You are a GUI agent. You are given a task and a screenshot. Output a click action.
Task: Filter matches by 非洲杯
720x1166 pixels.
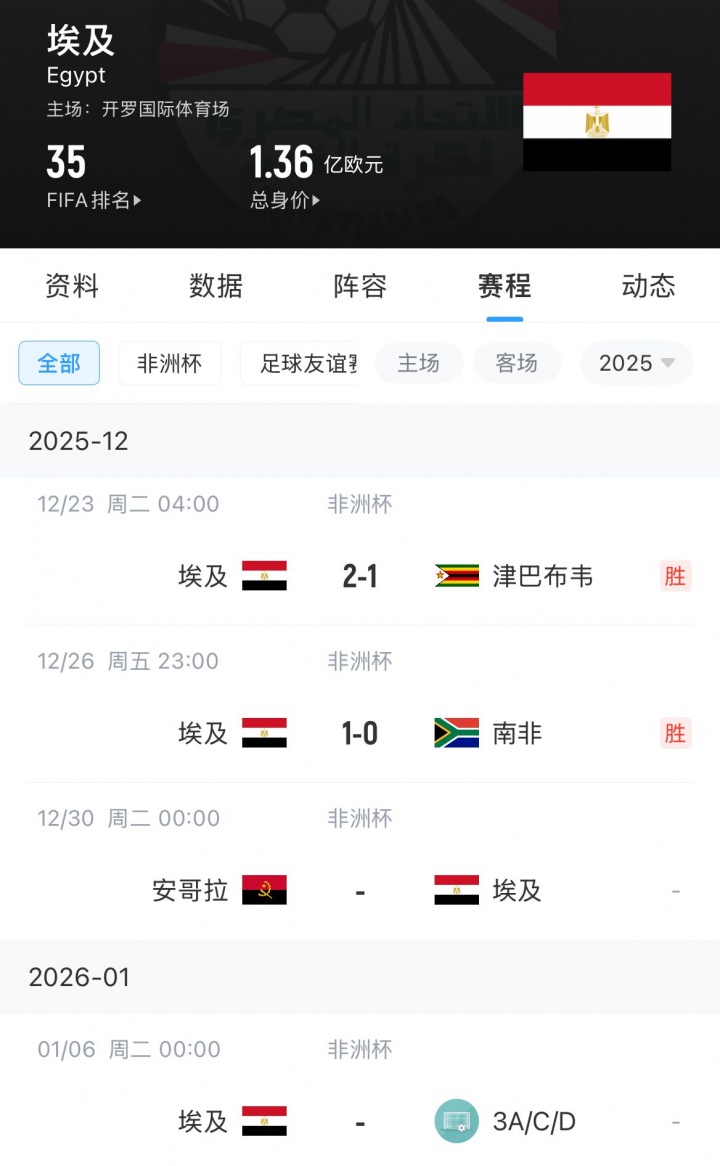169,363
